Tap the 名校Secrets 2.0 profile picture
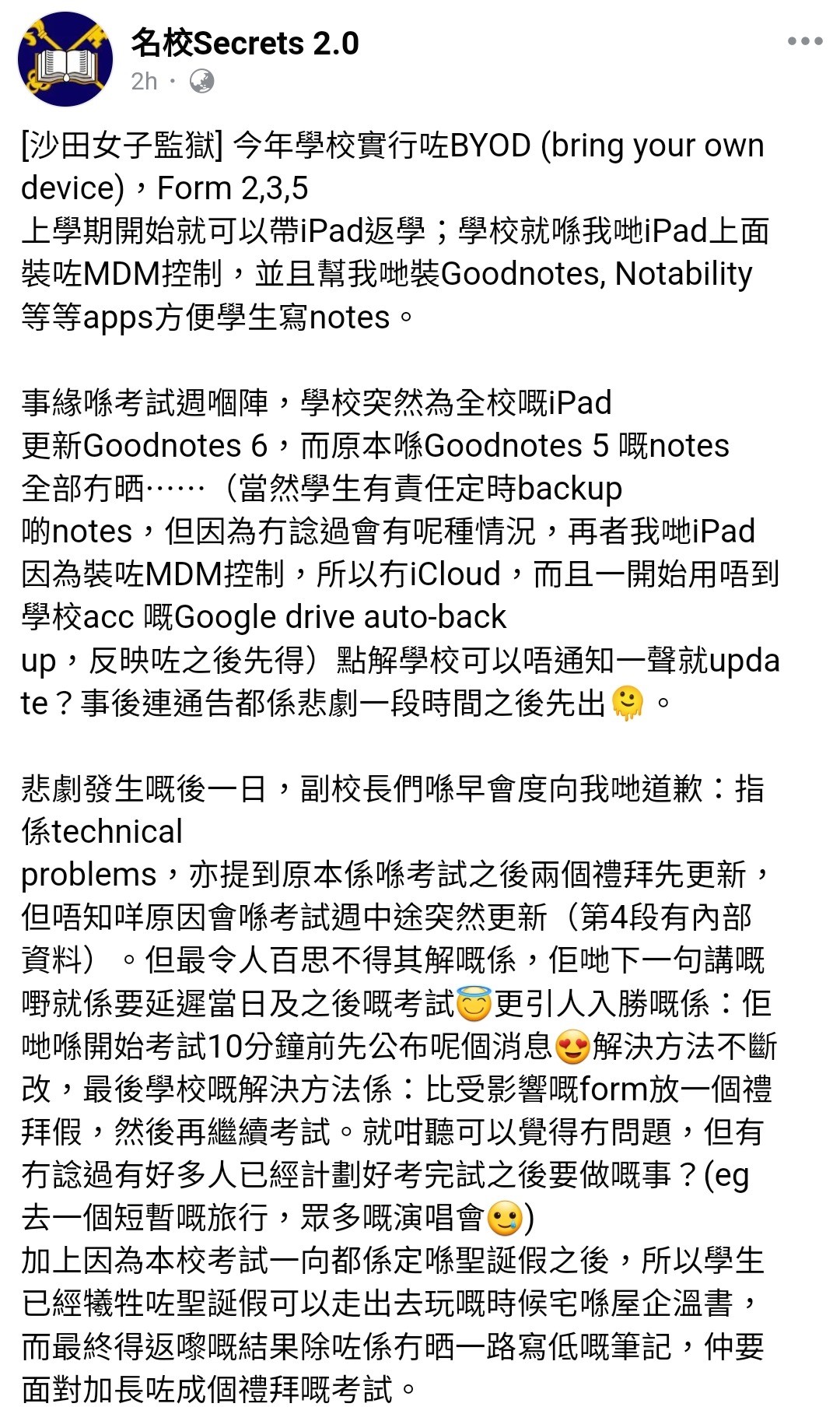840x1428 pixels. click(65, 59)
